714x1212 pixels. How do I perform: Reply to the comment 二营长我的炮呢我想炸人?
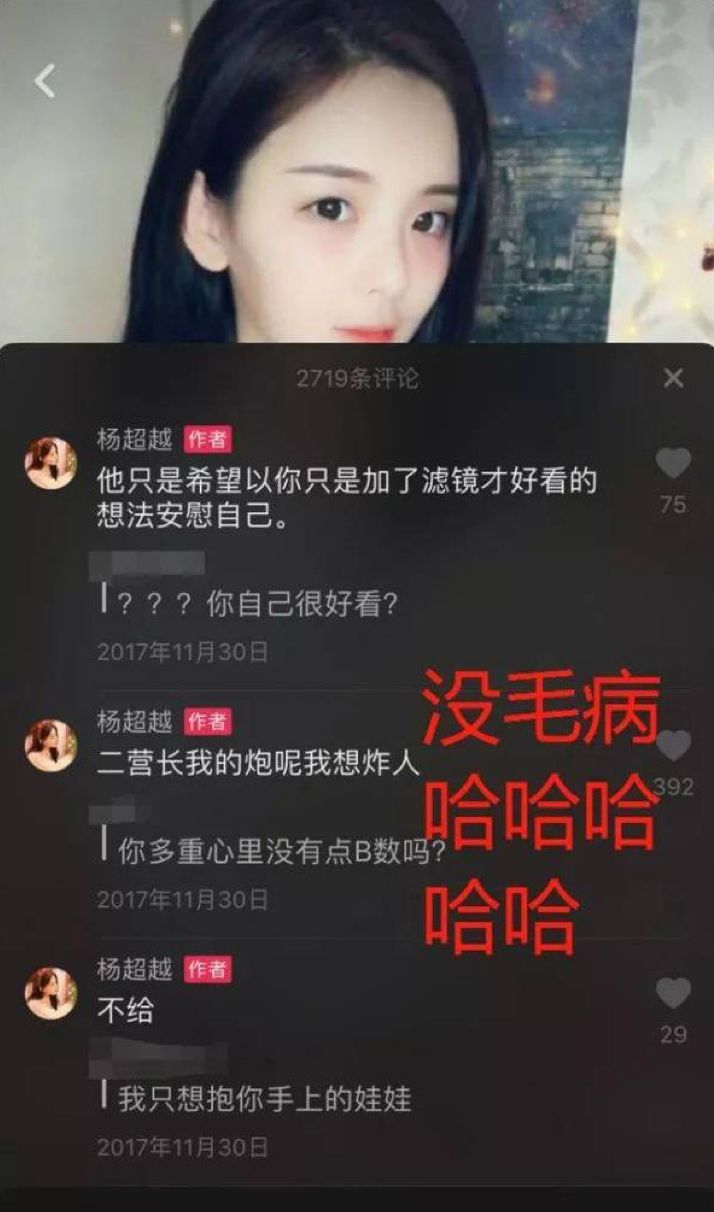coord(257,763)
